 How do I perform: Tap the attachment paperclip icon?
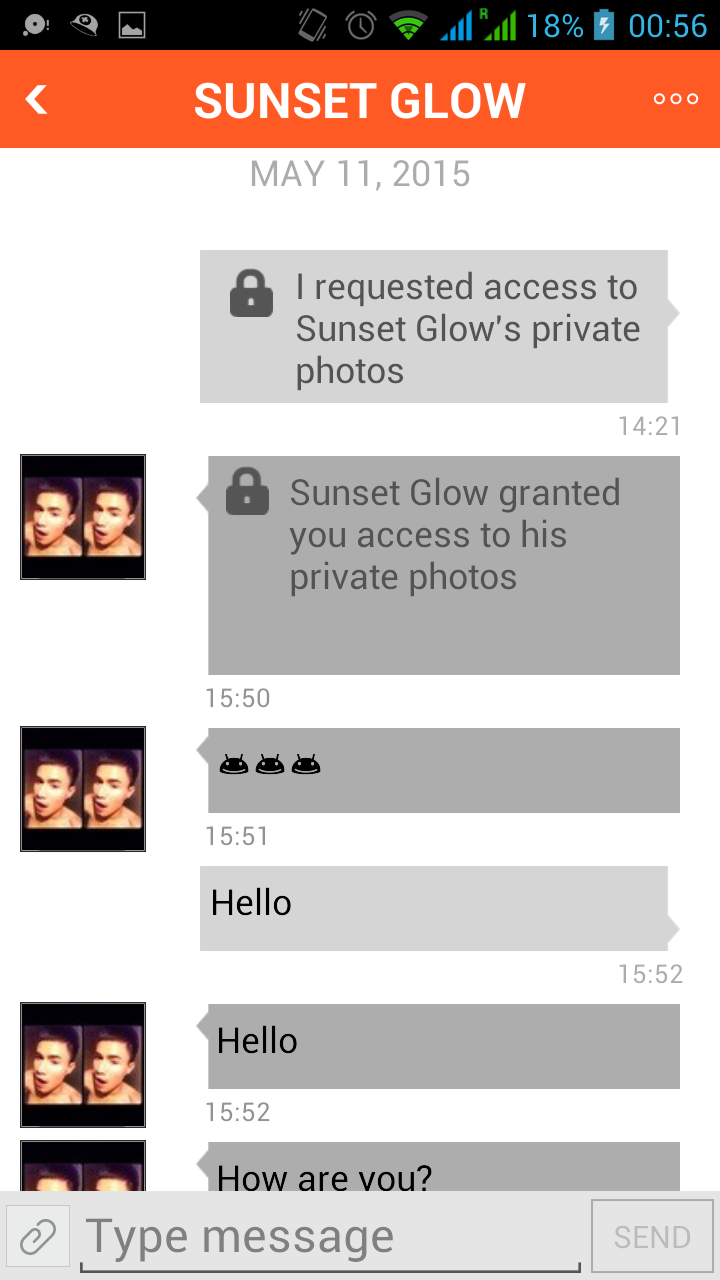[x=38, y=1237]
